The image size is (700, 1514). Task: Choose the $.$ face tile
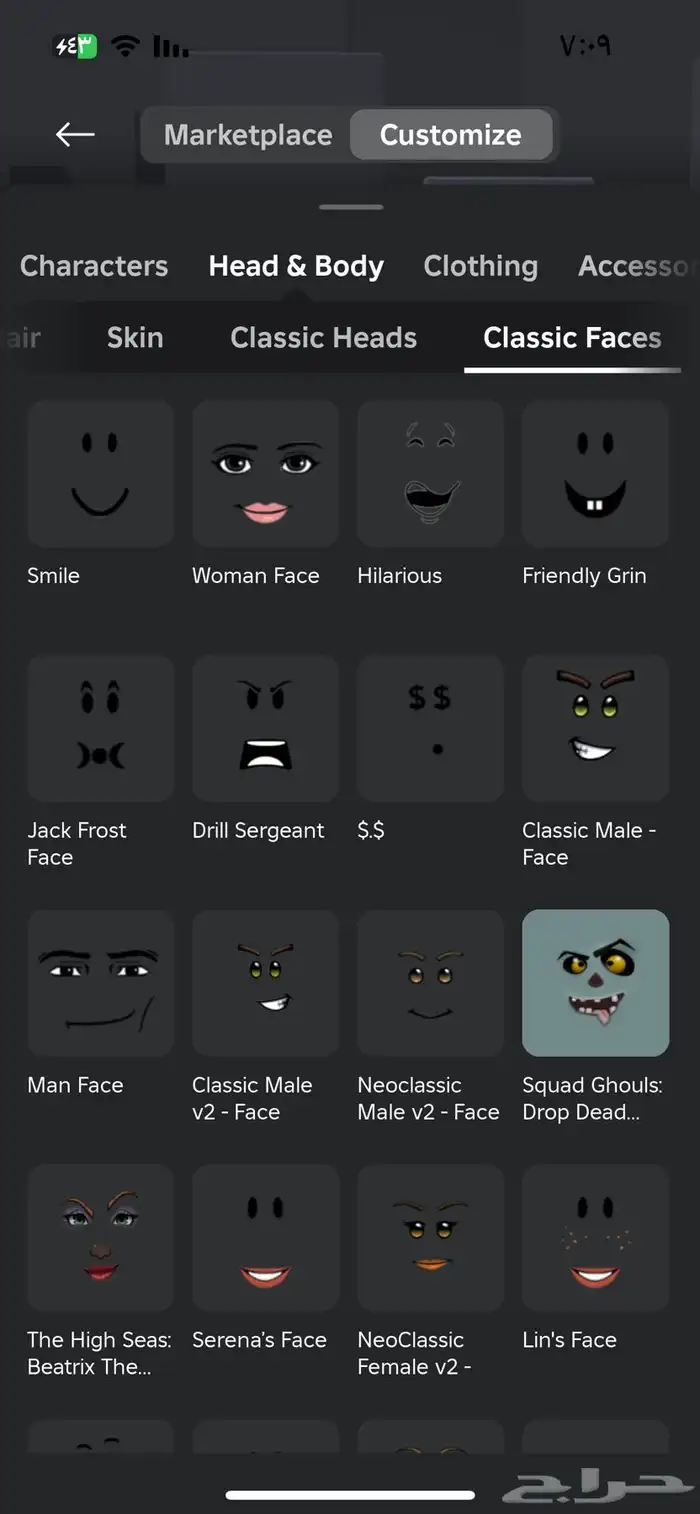430,729
